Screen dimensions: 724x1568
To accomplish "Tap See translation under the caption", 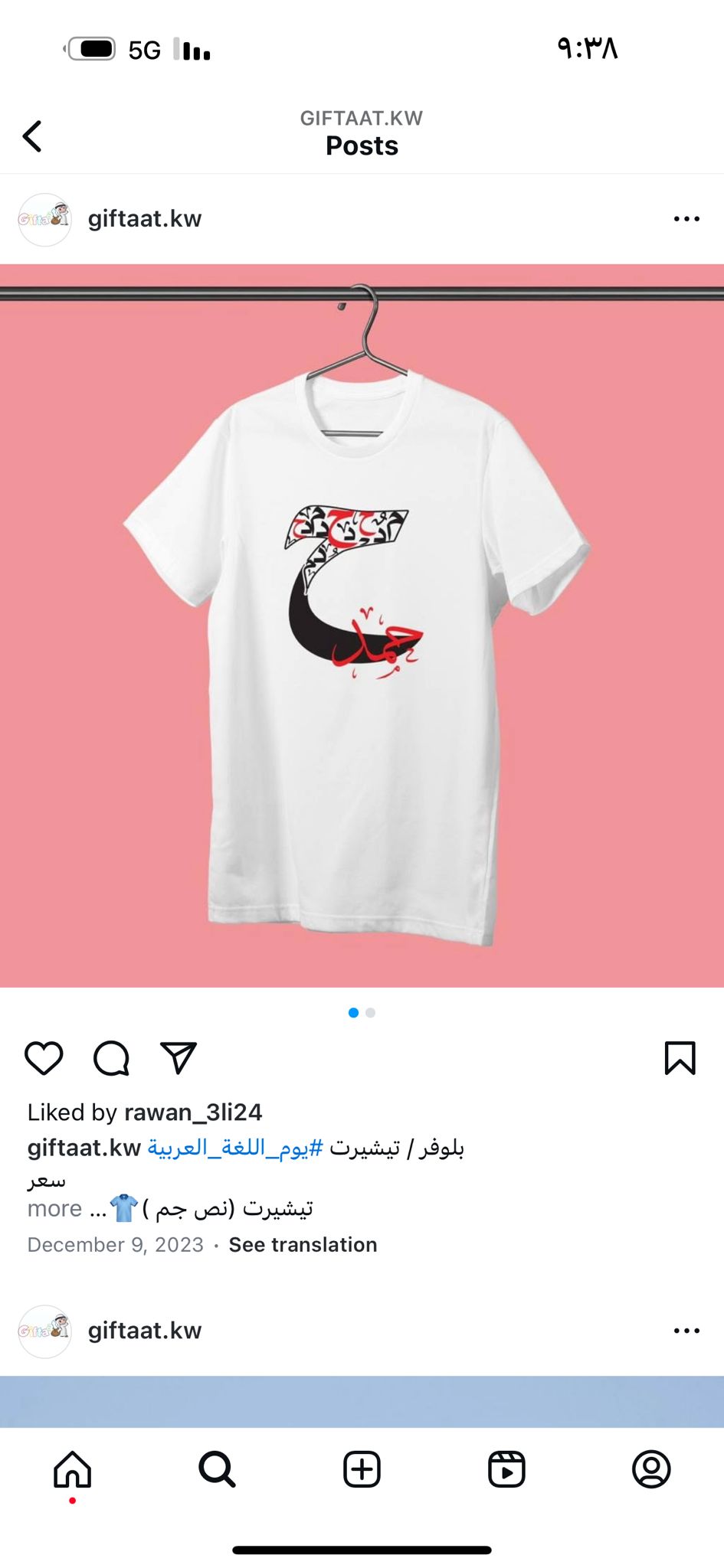I will click(303, 1245).
